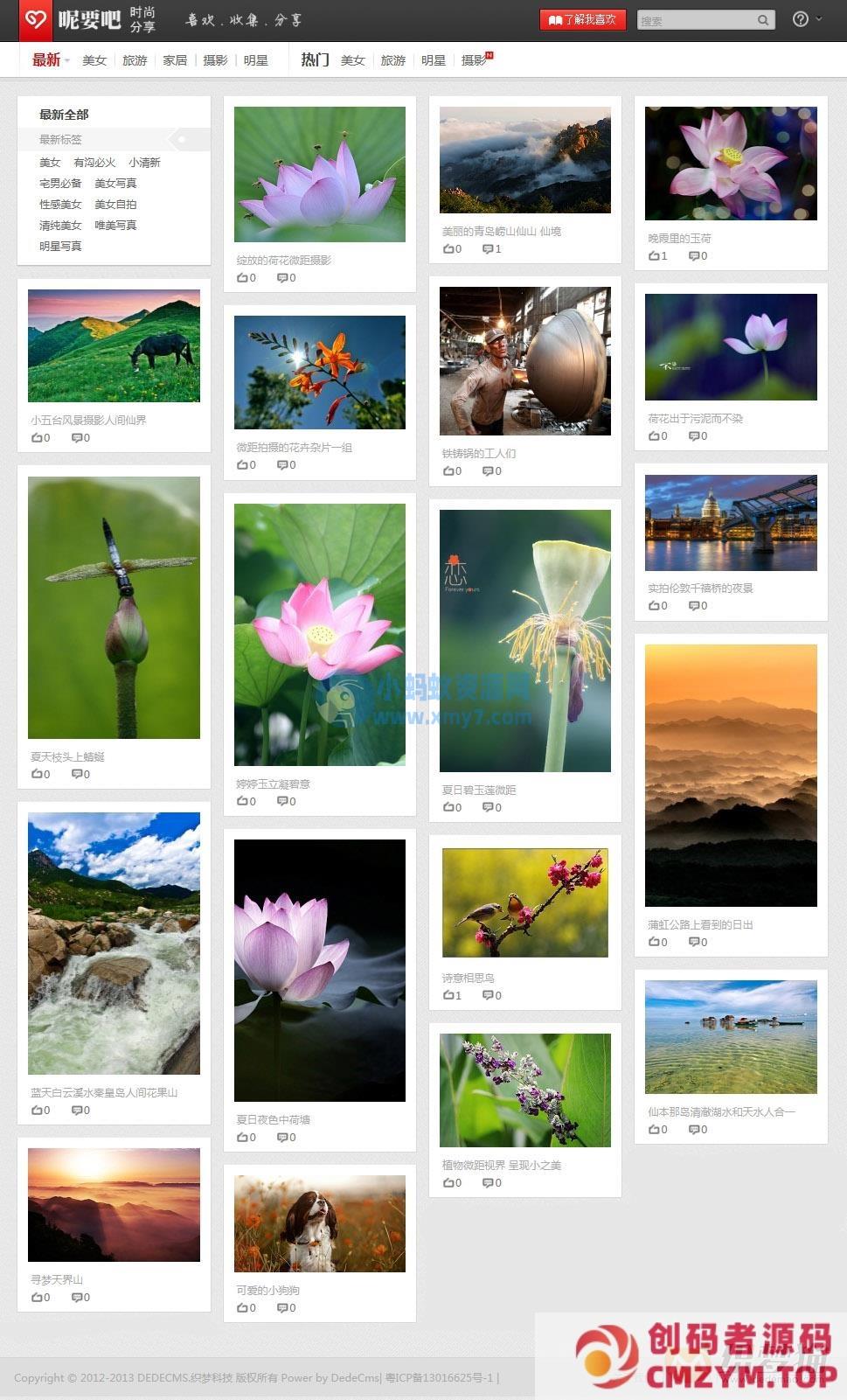847x1400 pixels.
Task: Like the 晚霞里的玉荷 post
Action: coord(657,256)
